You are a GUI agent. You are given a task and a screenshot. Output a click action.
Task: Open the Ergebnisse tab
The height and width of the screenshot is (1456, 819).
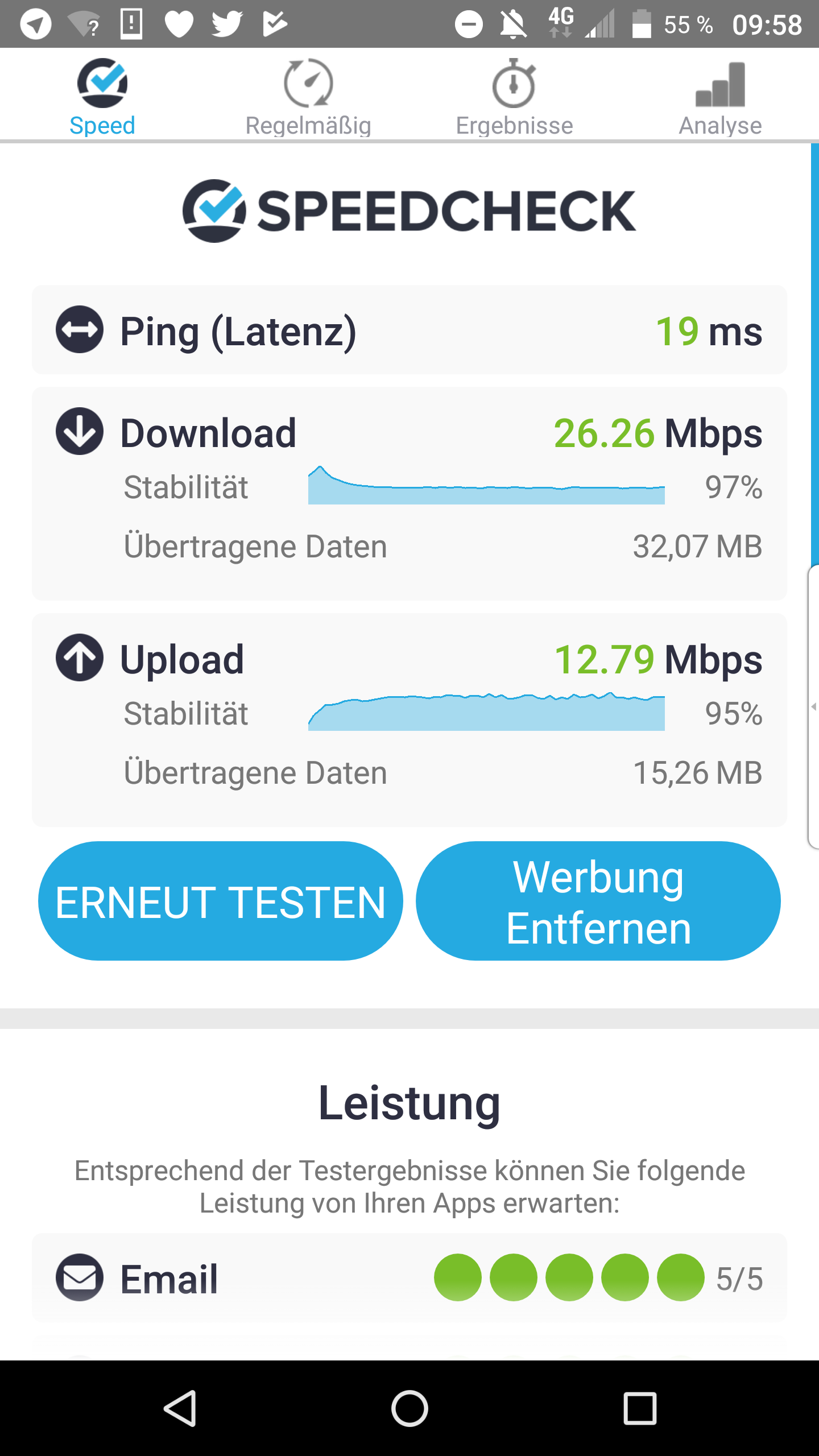tap(514, 97)
